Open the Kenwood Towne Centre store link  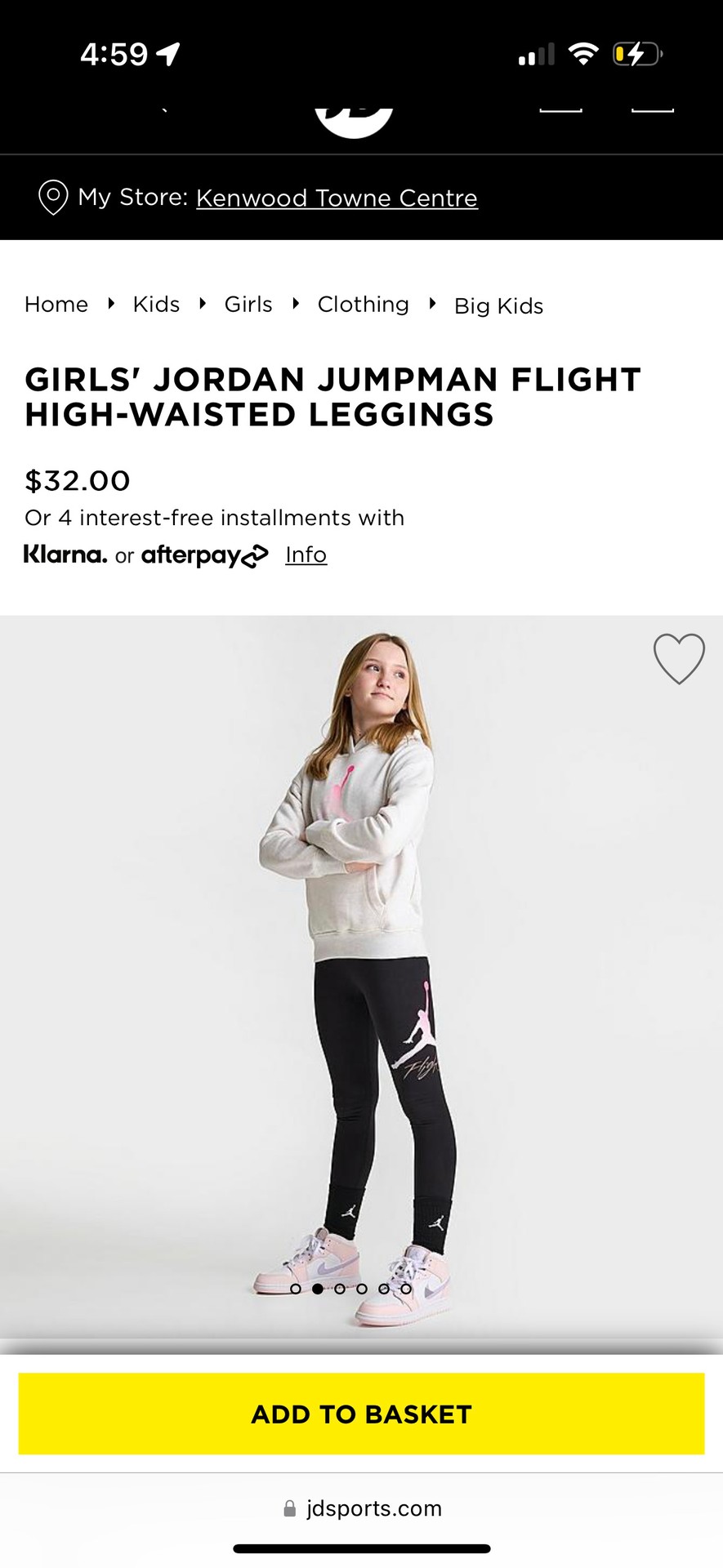click(x=337, y=198)
